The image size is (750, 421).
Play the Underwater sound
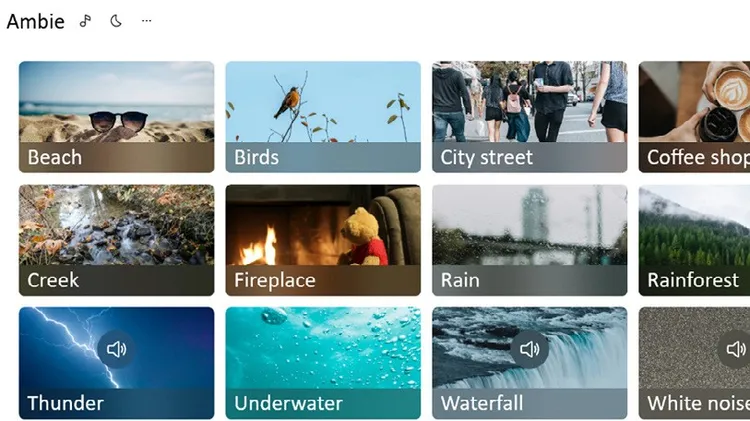[x=322, y=362]
